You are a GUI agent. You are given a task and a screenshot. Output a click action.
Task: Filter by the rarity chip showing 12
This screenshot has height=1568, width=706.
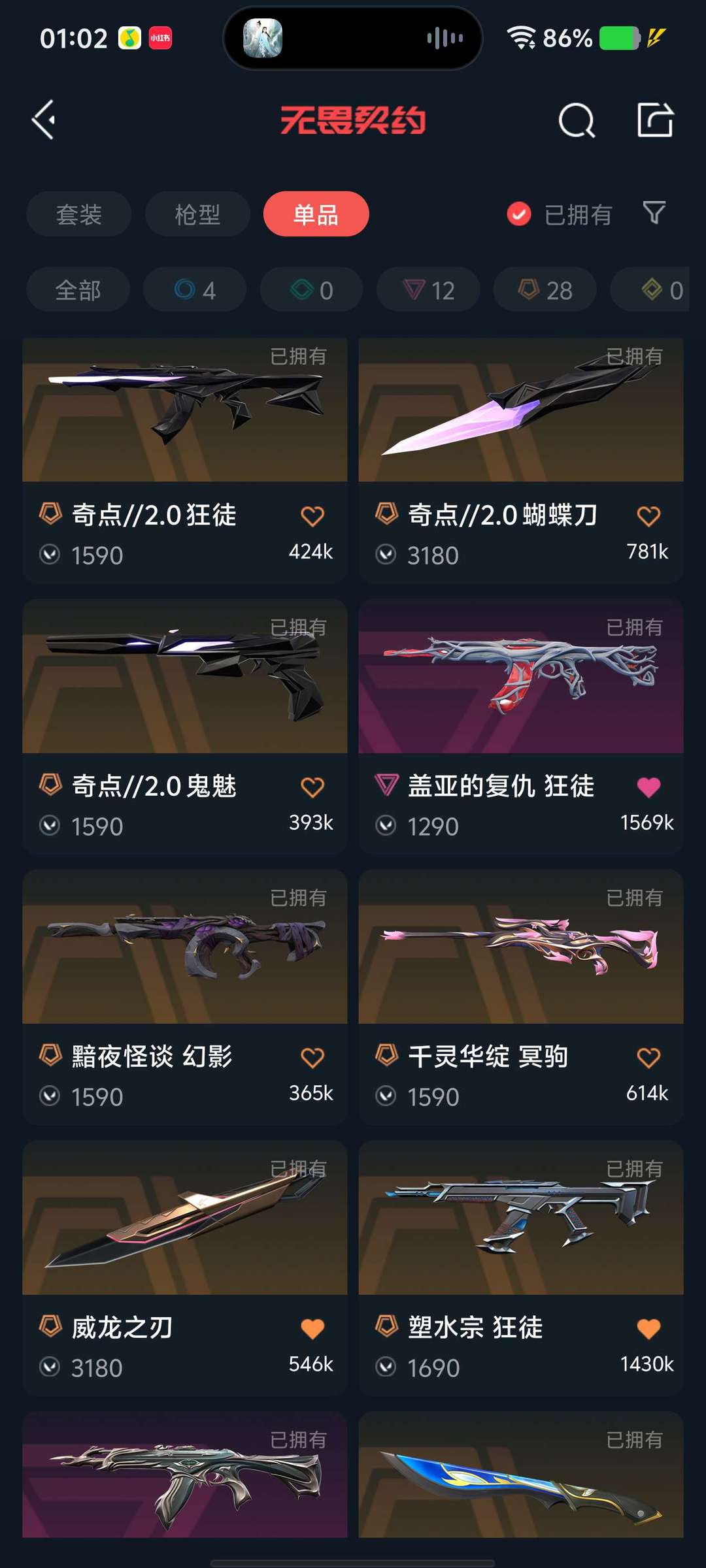[429, 289]
